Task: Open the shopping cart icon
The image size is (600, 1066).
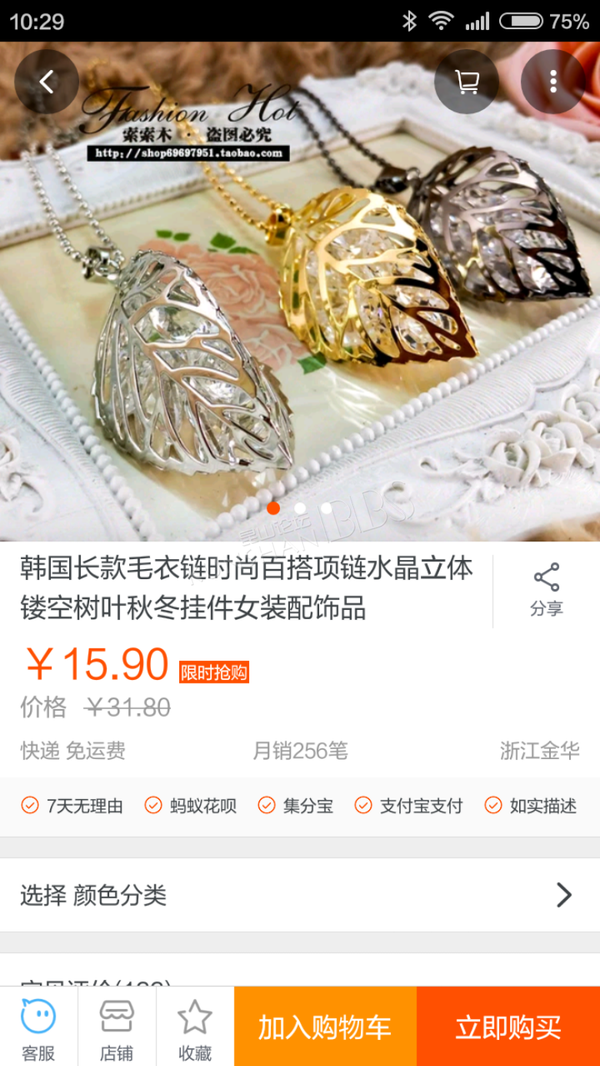Action: (467, 82)
